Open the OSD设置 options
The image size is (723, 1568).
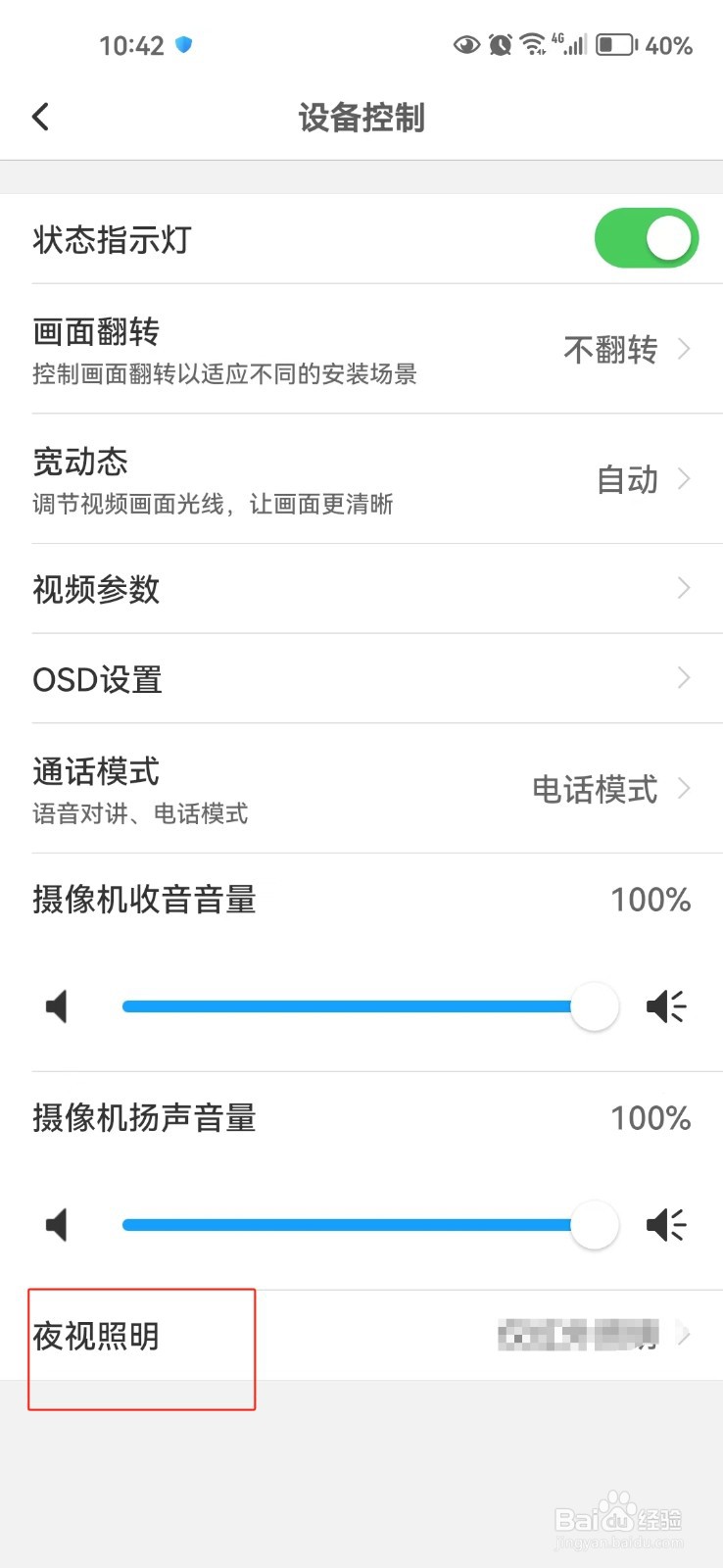pos(361,679)
